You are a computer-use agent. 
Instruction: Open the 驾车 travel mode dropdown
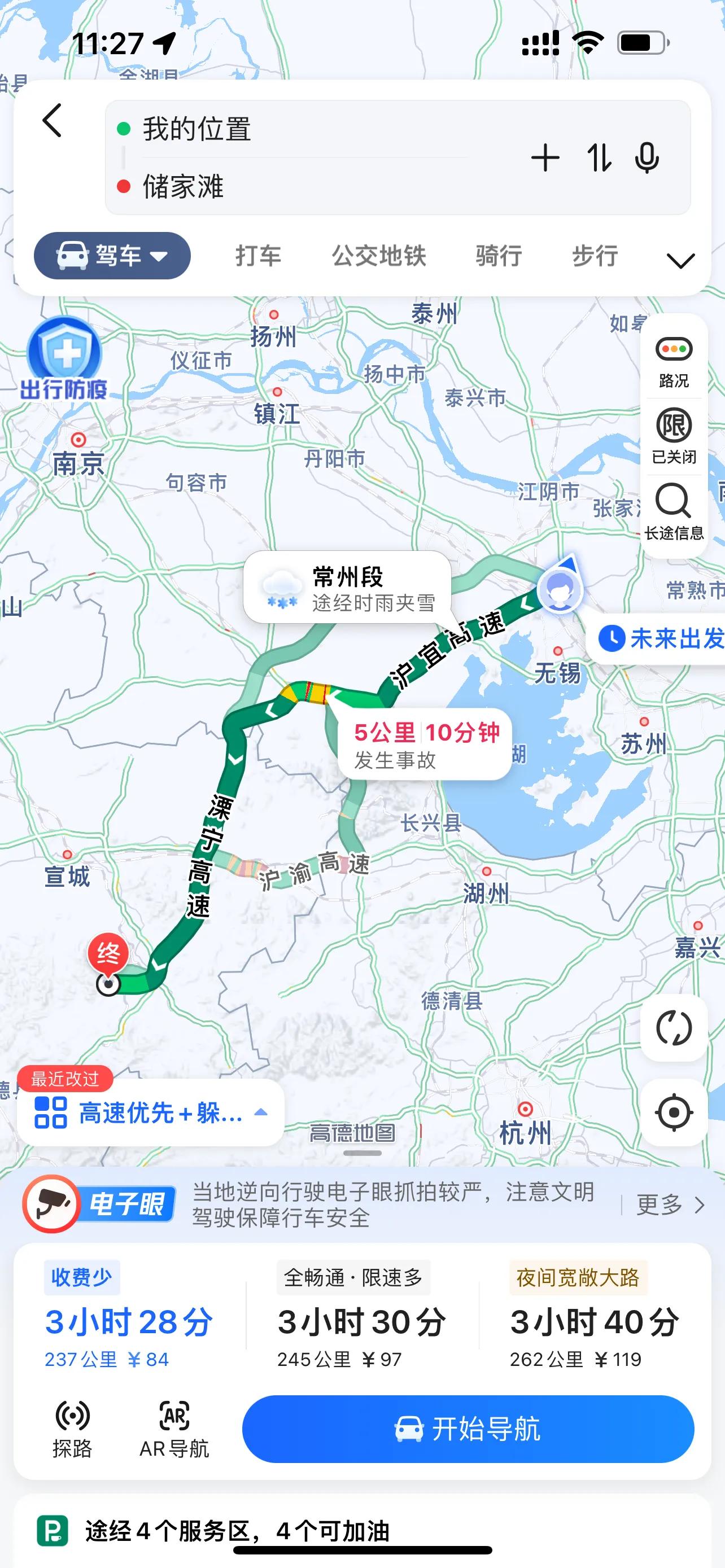point(112,256)
